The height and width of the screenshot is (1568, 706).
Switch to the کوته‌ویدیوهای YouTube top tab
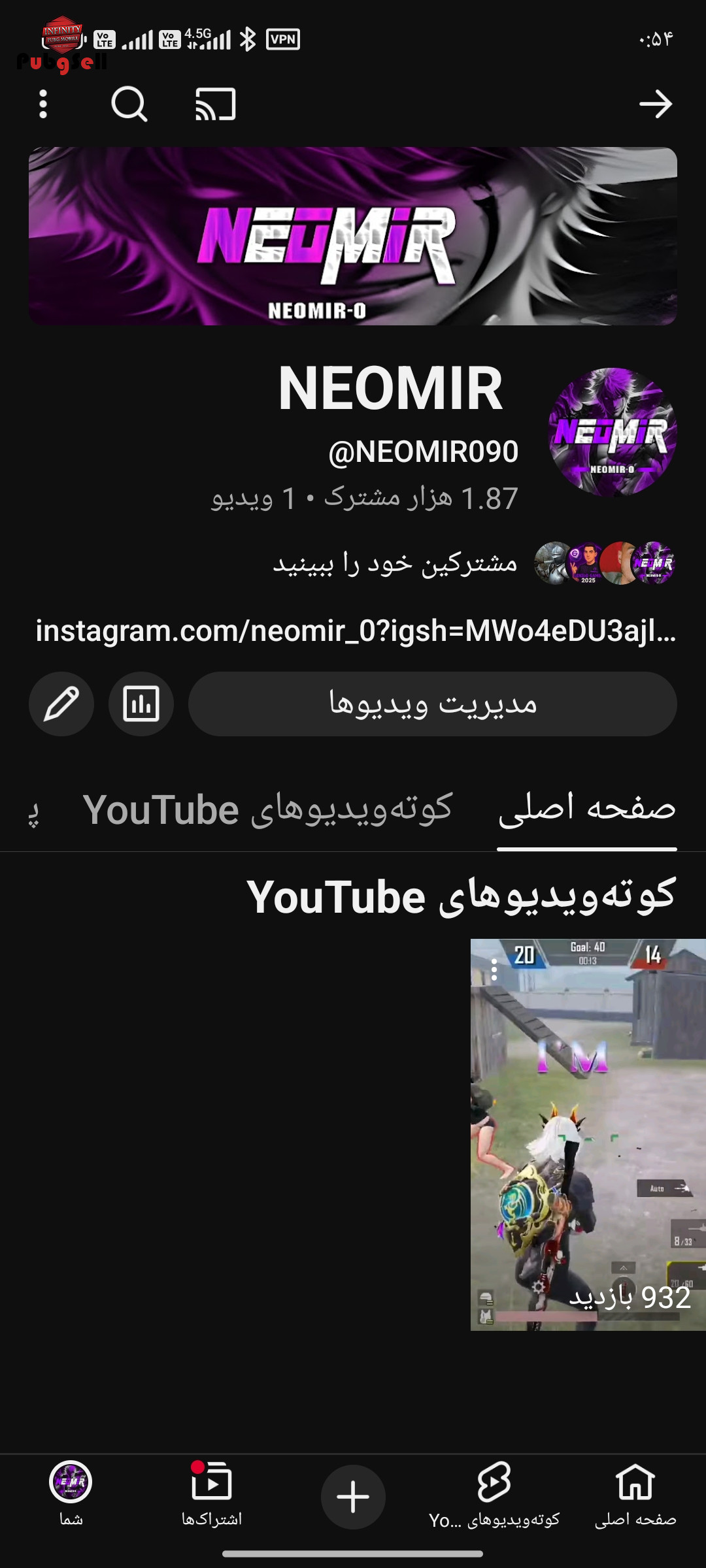(x=268, y=810)
